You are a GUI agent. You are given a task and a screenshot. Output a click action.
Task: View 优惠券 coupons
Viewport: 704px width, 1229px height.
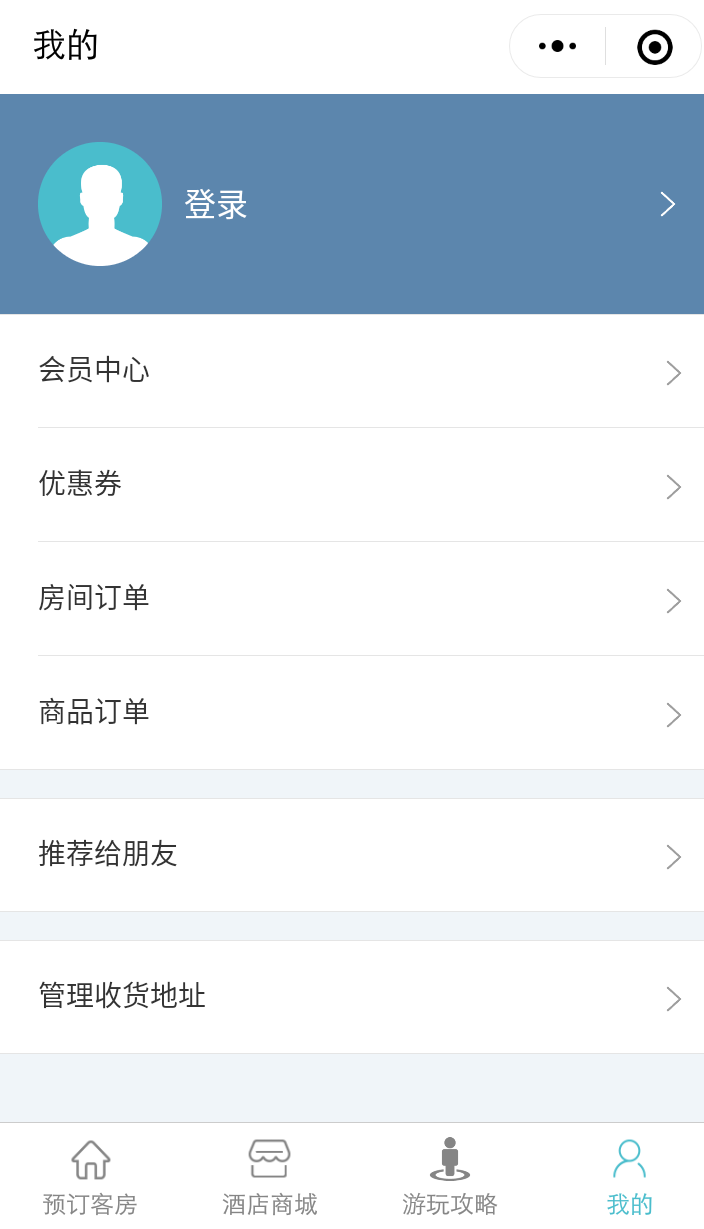[x=352, y=485]
